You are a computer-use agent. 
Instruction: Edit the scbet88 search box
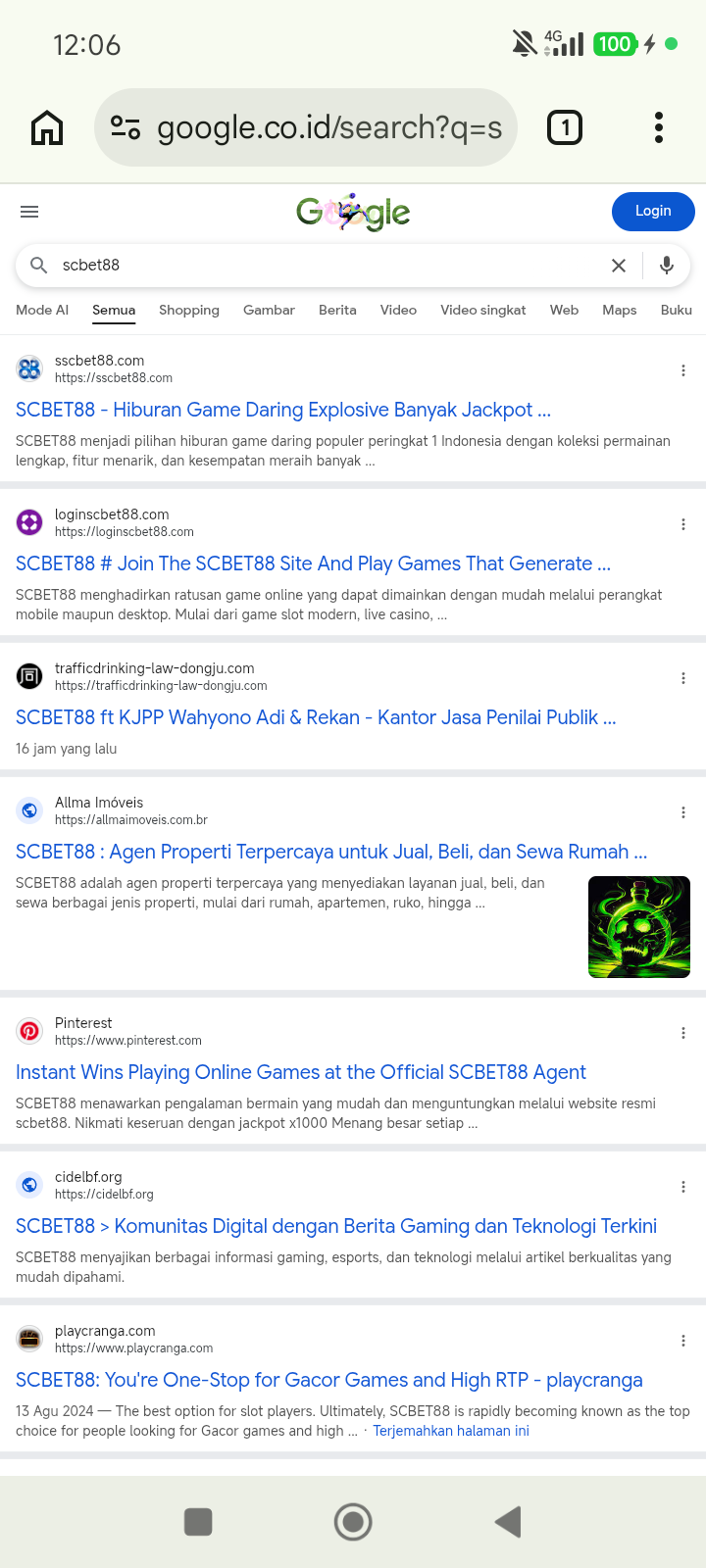324,266
